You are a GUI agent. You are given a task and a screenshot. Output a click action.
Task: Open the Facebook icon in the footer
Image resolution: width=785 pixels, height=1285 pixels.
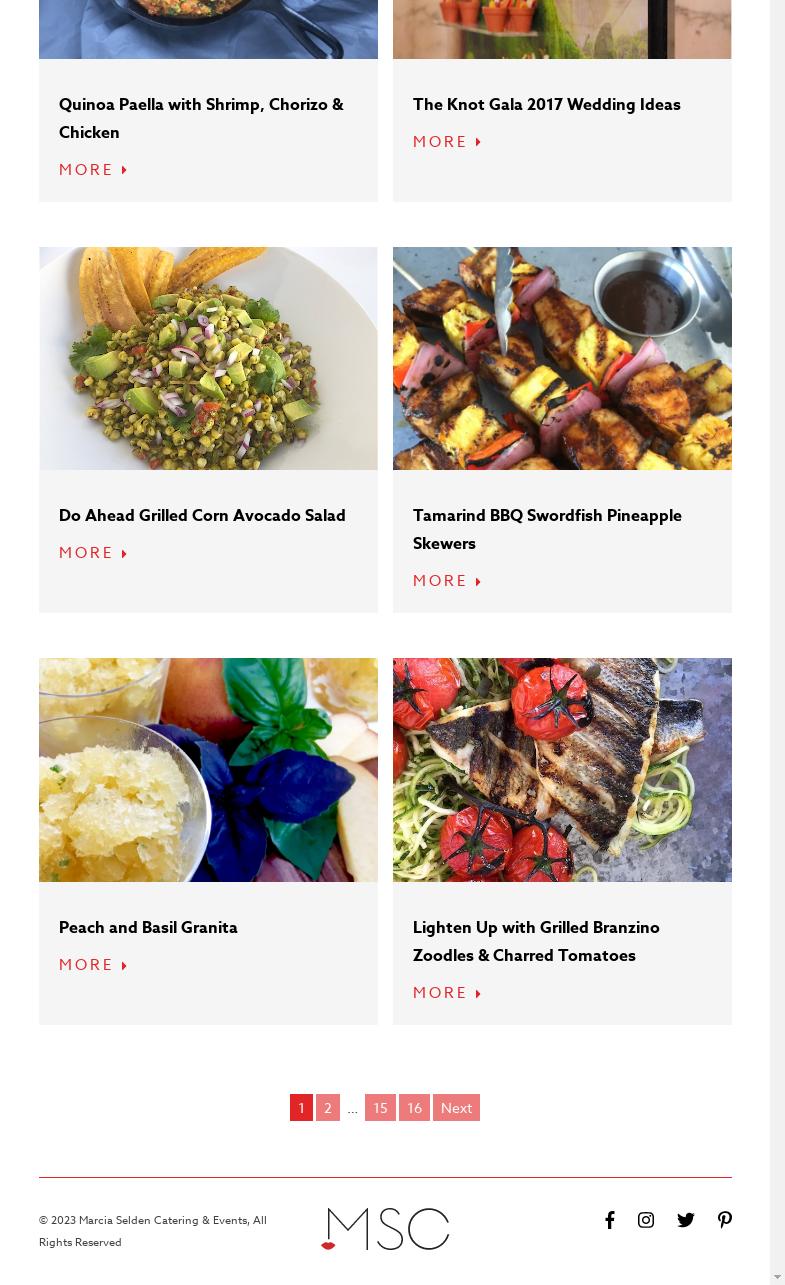(x=610, y=1220)
